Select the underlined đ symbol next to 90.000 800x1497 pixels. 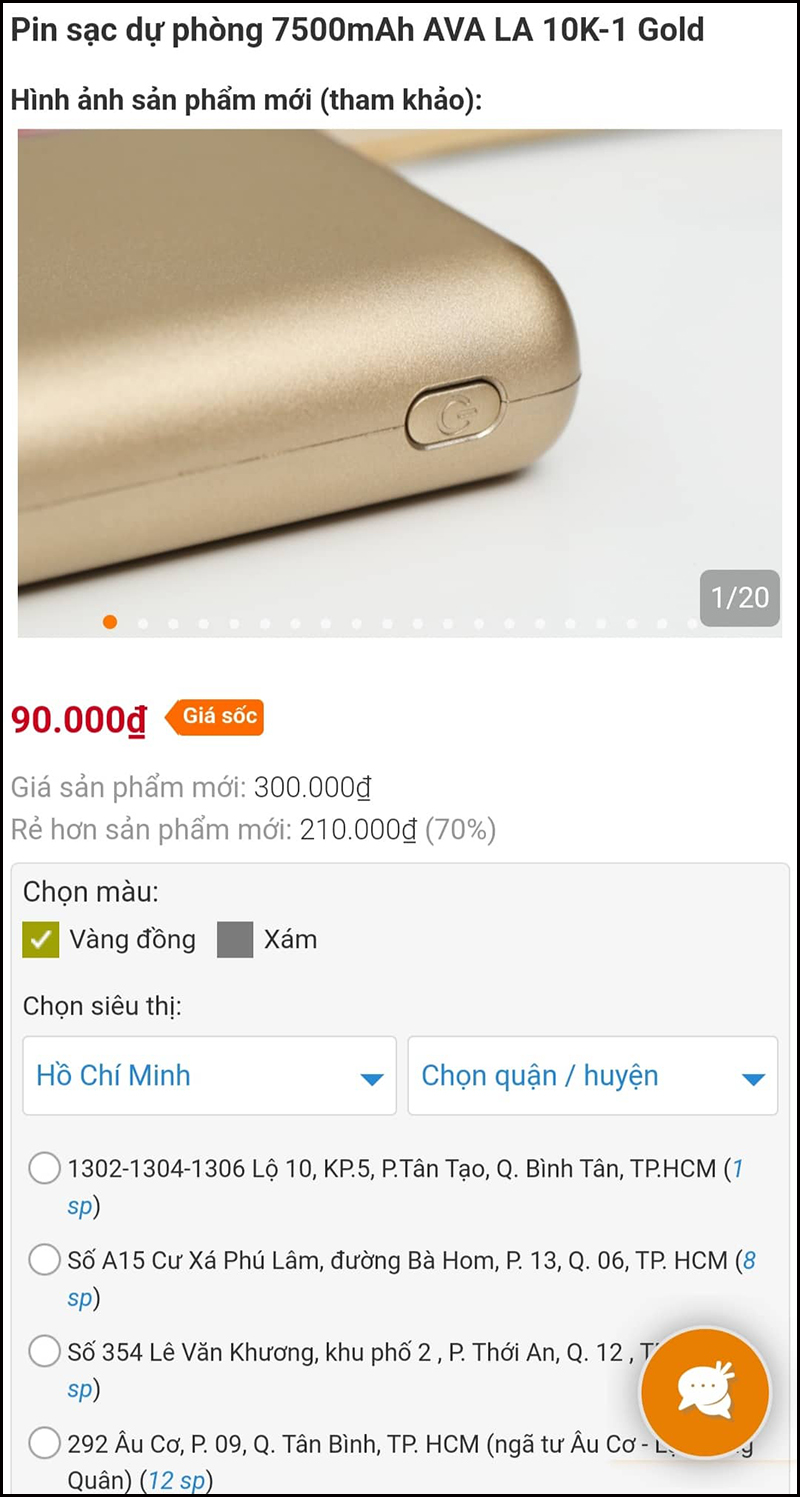(134, 719)
